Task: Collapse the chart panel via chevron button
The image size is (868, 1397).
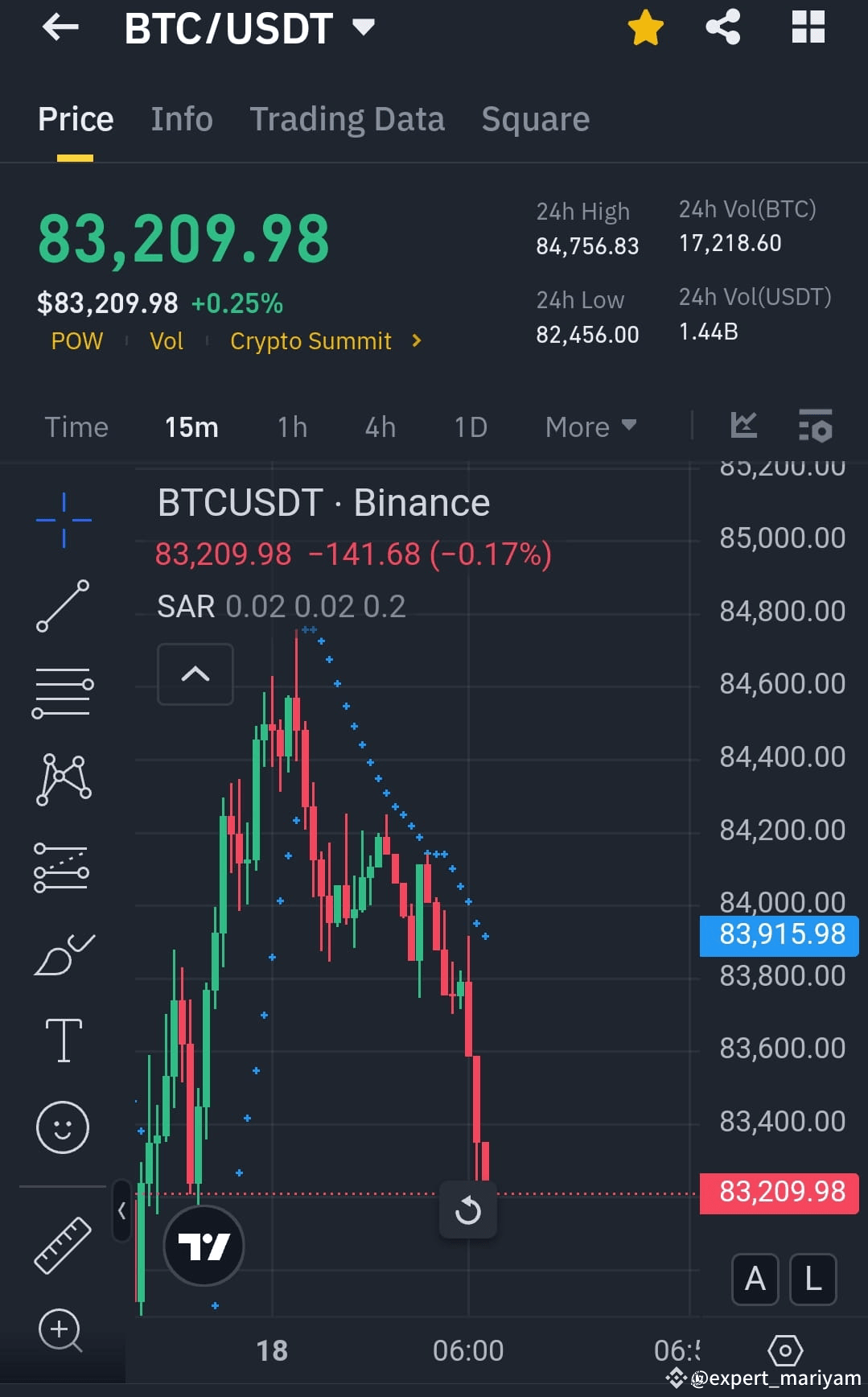Action: [x=195, y=674]
